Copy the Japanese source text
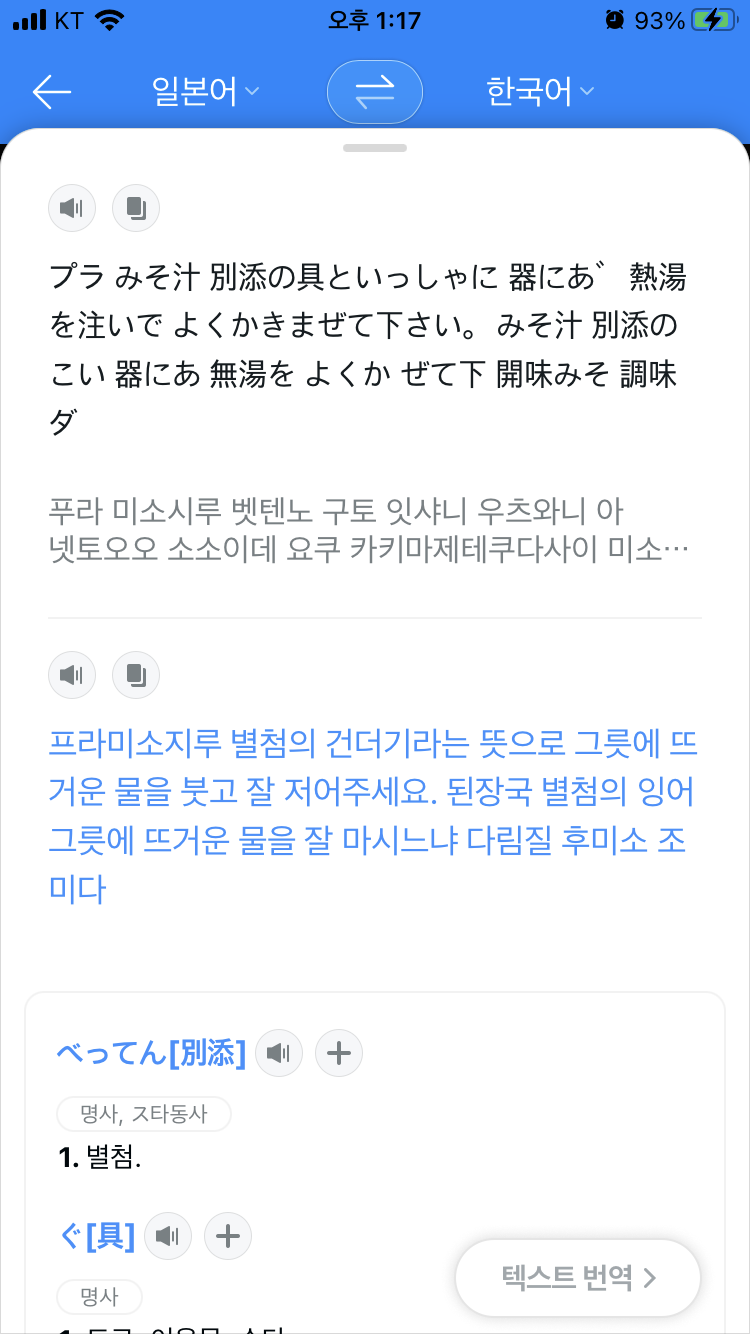 pyautogui.click(x=136, y=208)
